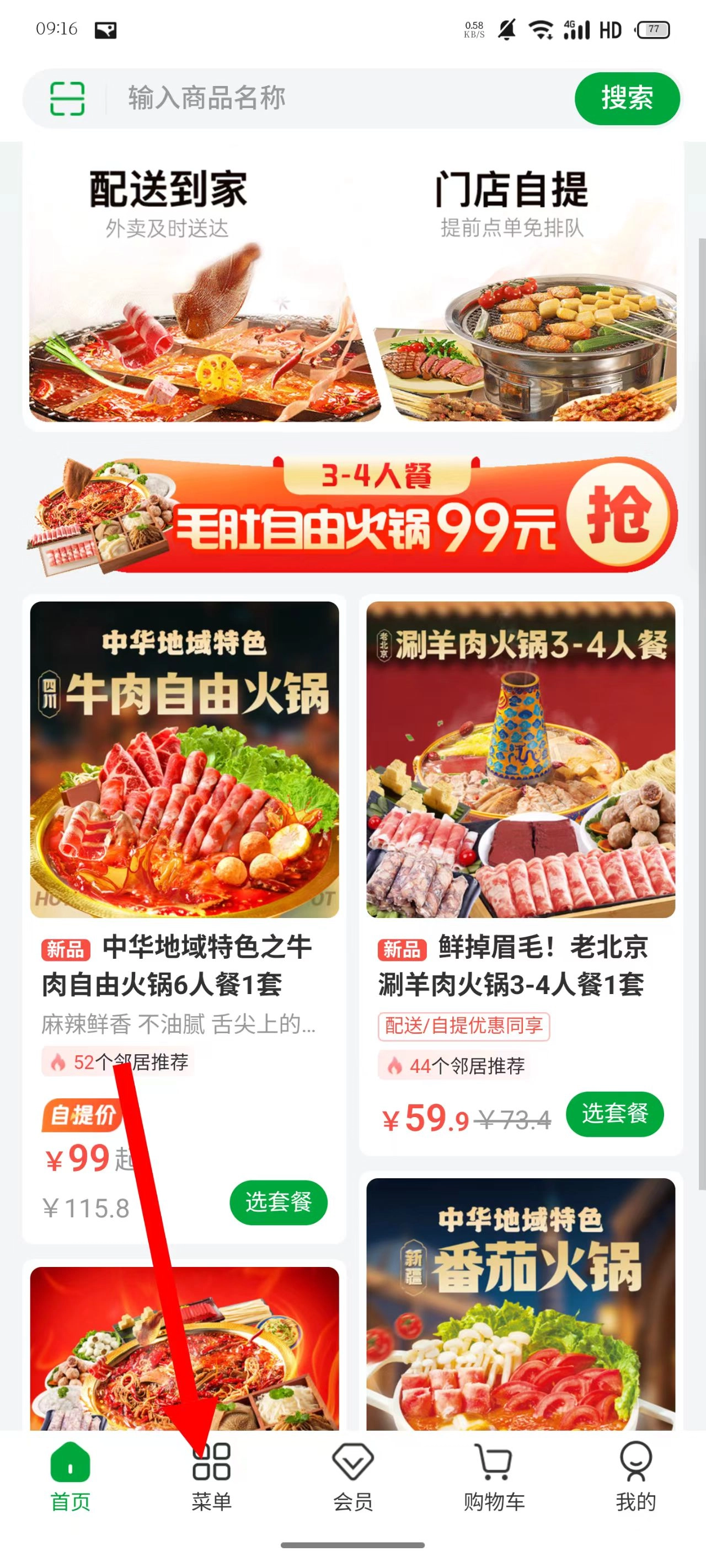Tap the green 搜索 button

coord(626,98)
